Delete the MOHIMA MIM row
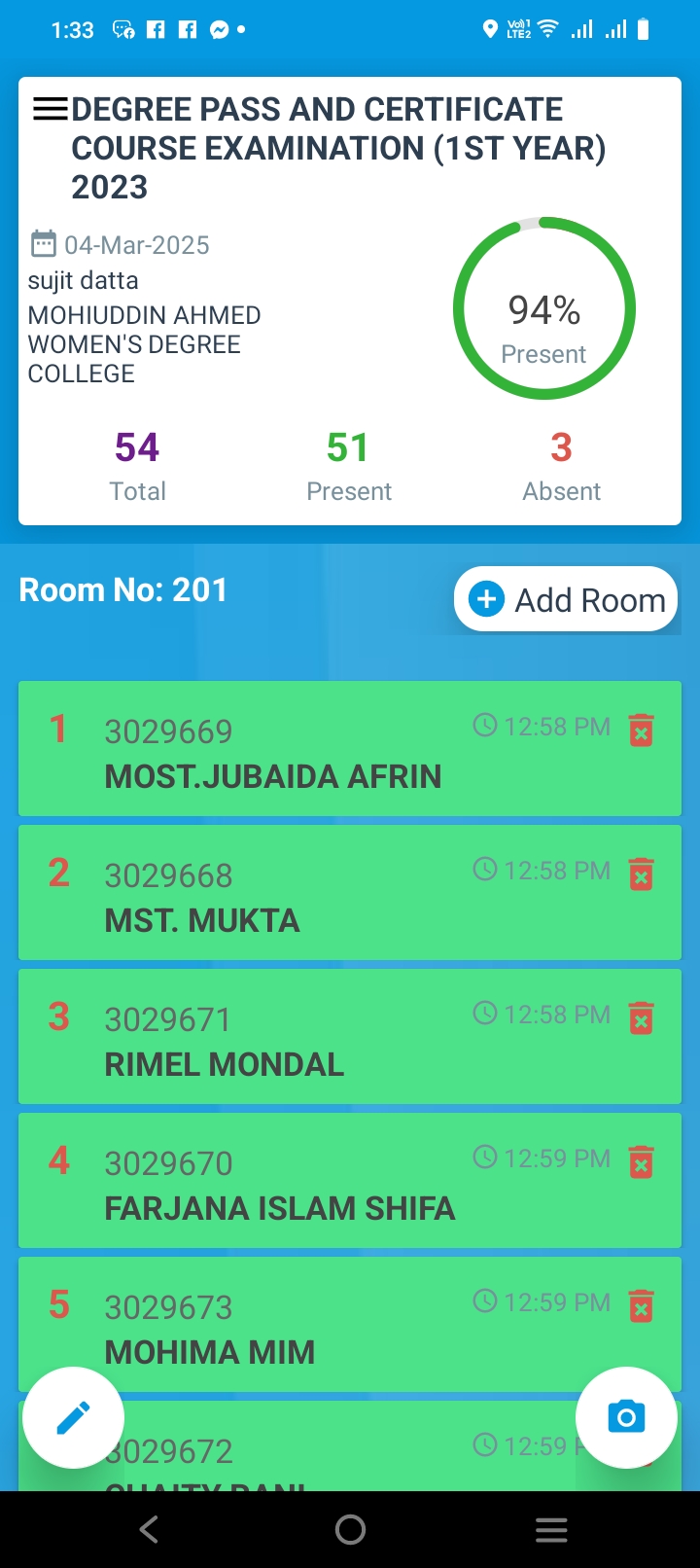 (641, 1305)
